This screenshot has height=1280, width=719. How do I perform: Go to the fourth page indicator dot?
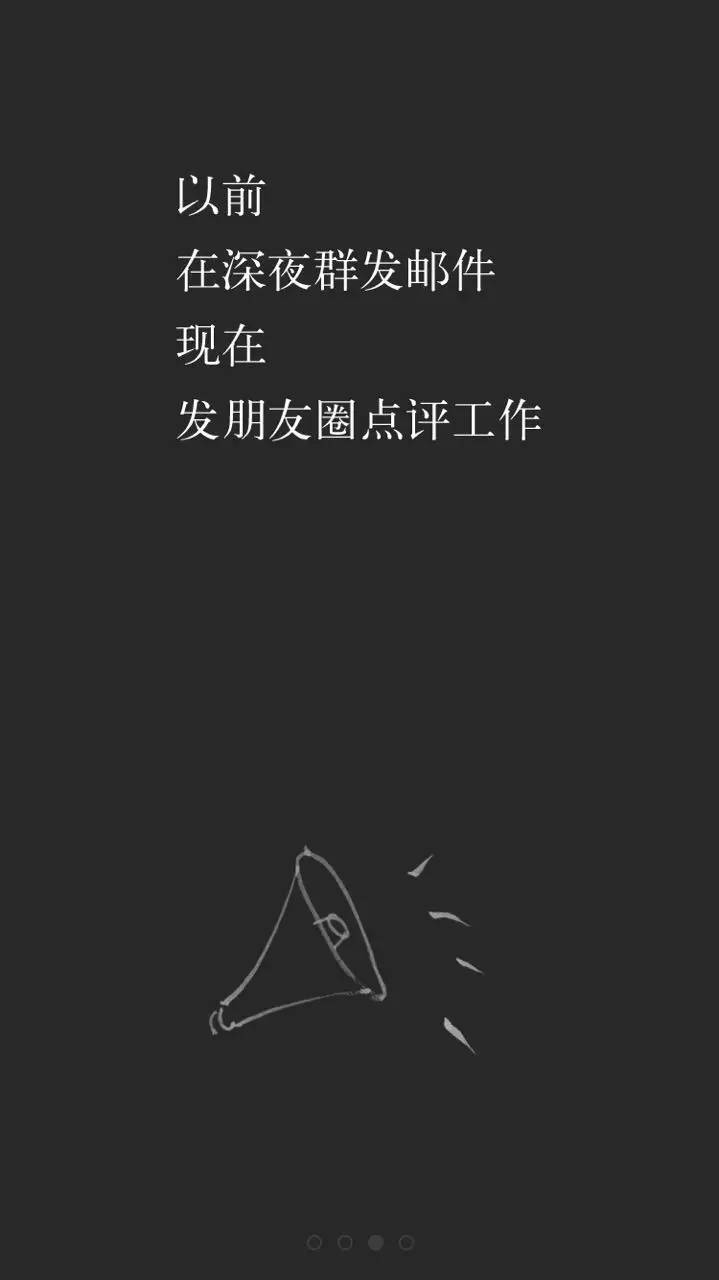coord(406,1242)
